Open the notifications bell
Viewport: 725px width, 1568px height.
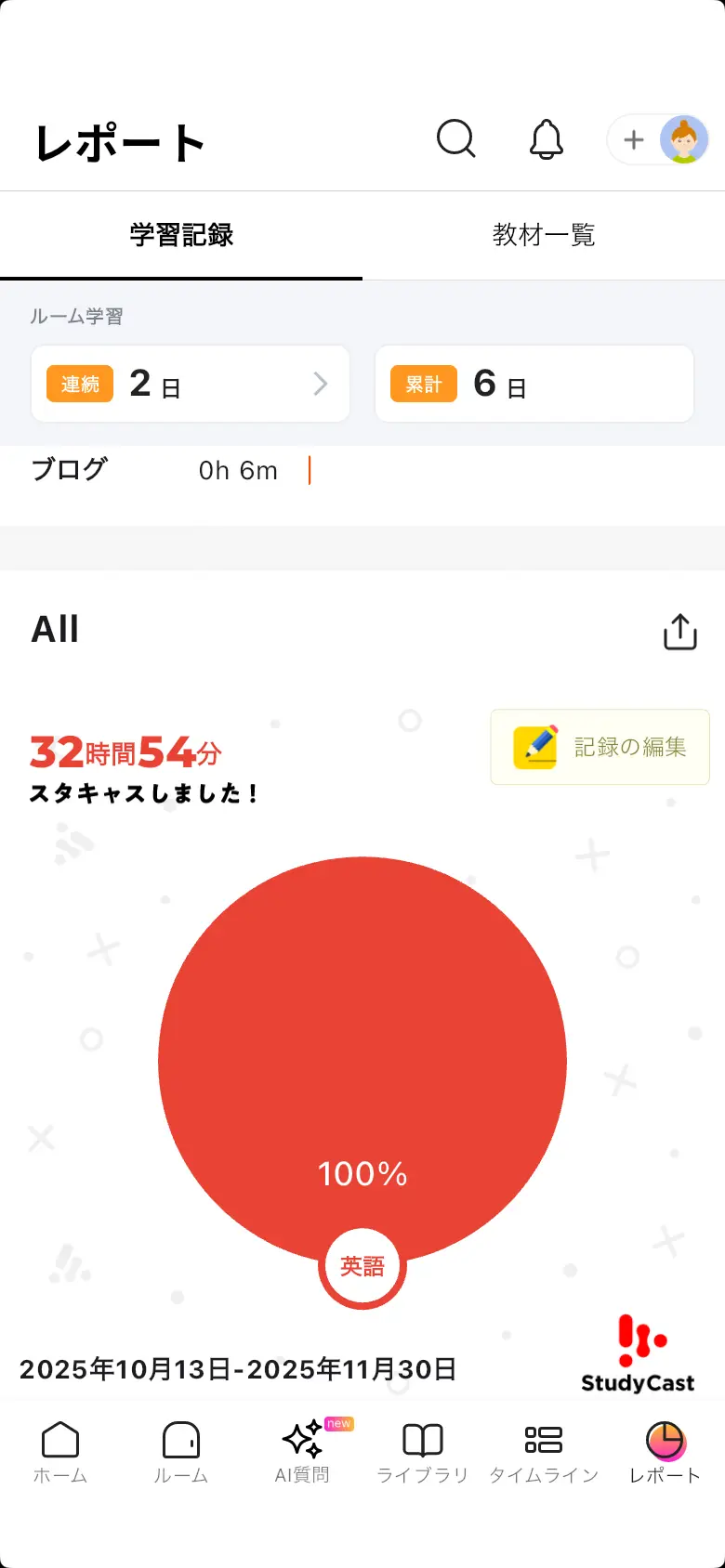click(x=547, y=139)
